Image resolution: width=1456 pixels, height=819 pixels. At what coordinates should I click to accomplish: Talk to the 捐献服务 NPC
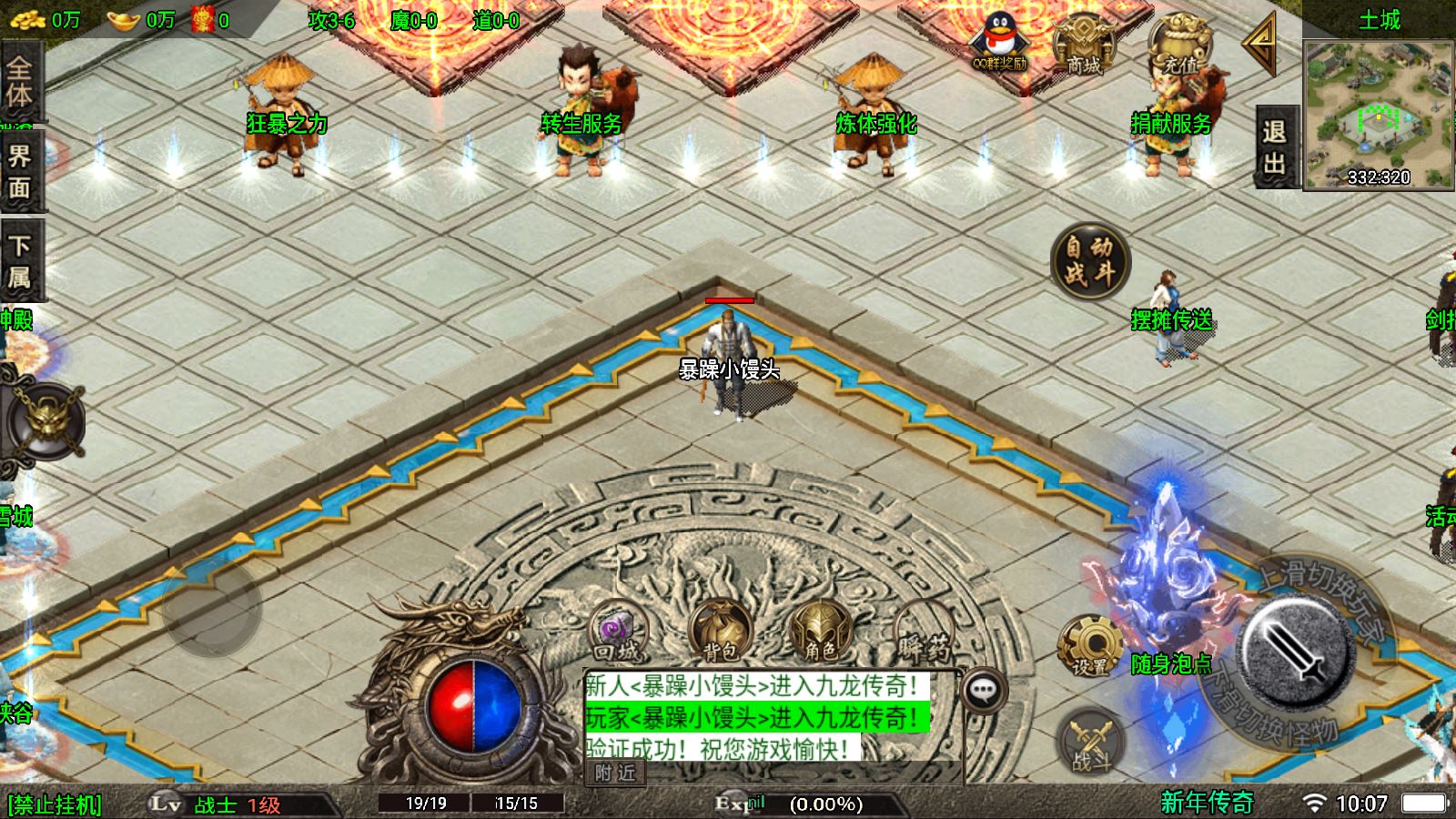(1173, 114)
